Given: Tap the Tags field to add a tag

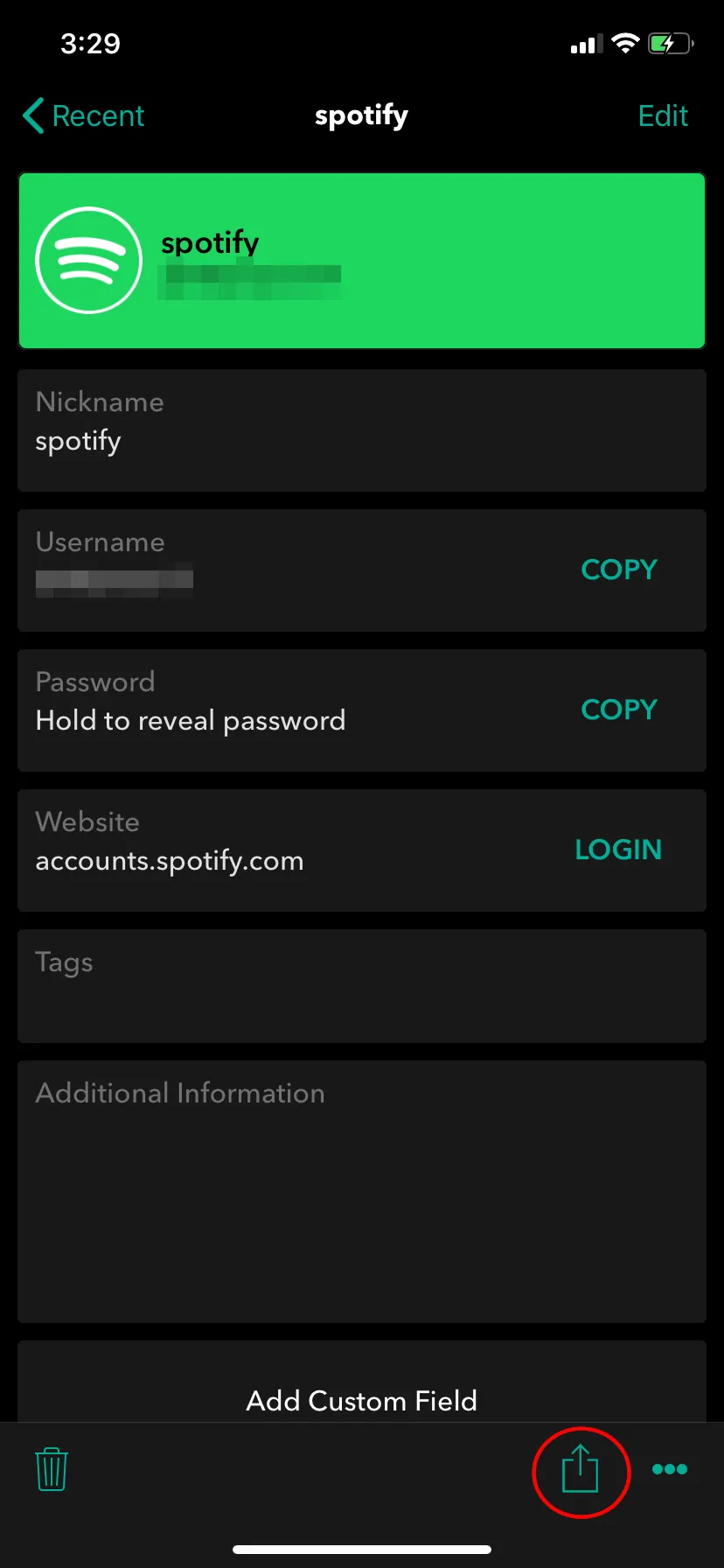Looking at the screenshot, I should point(361,986).
